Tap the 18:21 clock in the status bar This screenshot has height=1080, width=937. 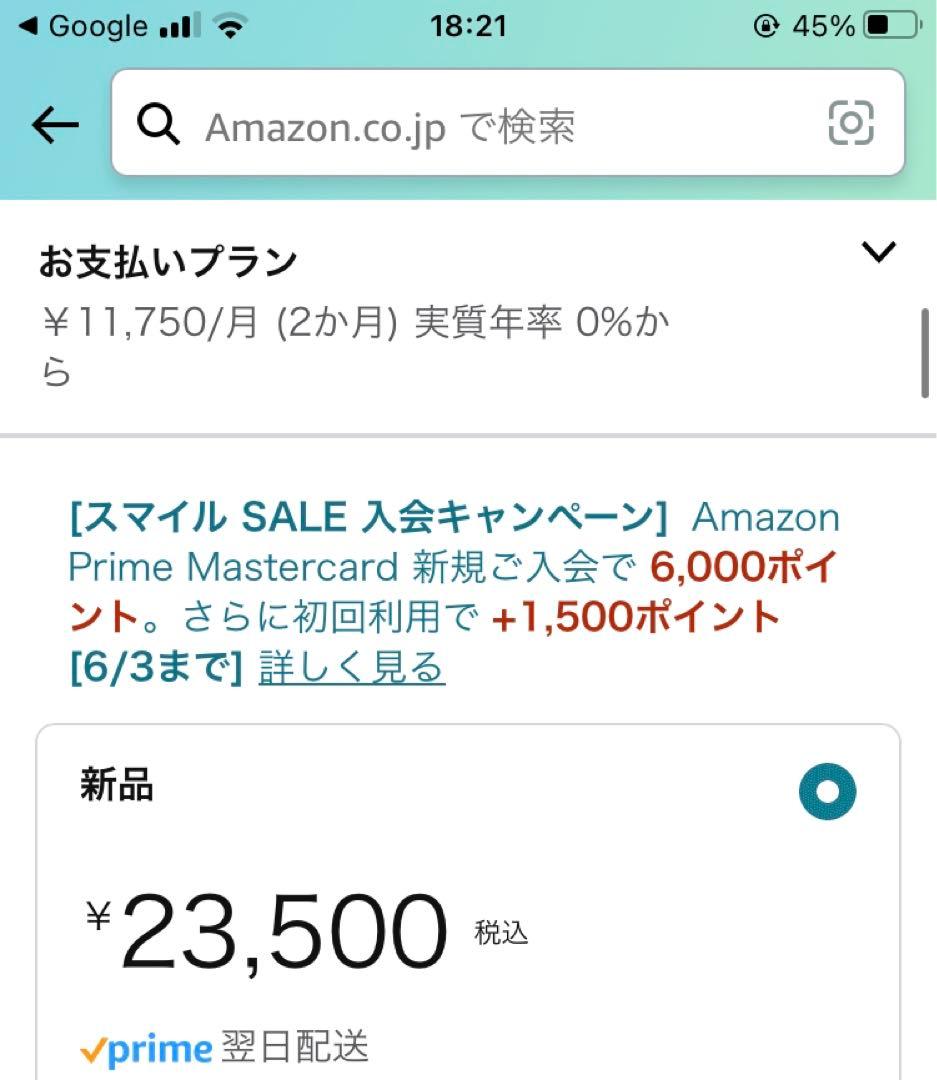coord(468,25)
